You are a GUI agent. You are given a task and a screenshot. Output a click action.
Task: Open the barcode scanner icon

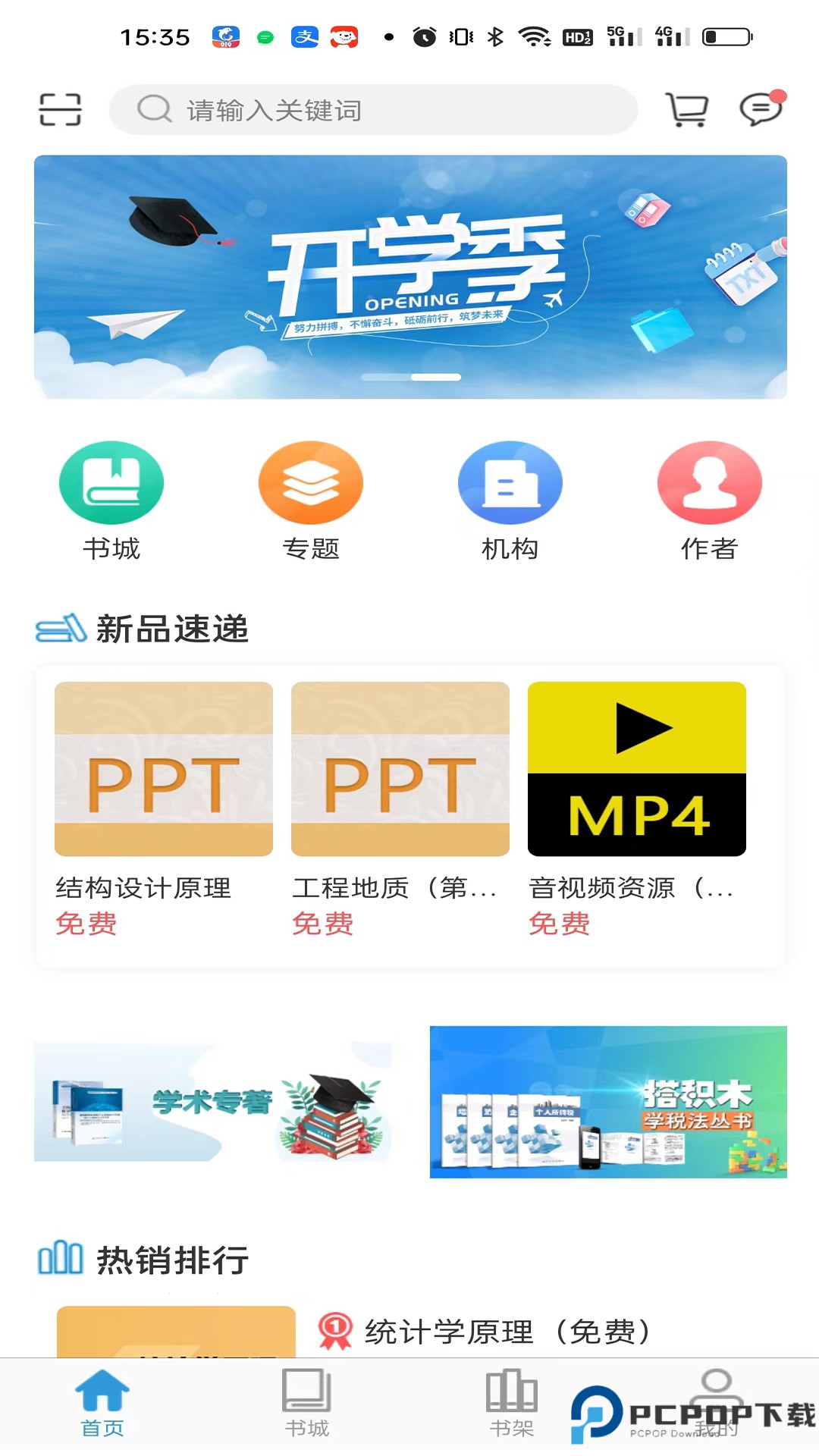tap(59, 109)
